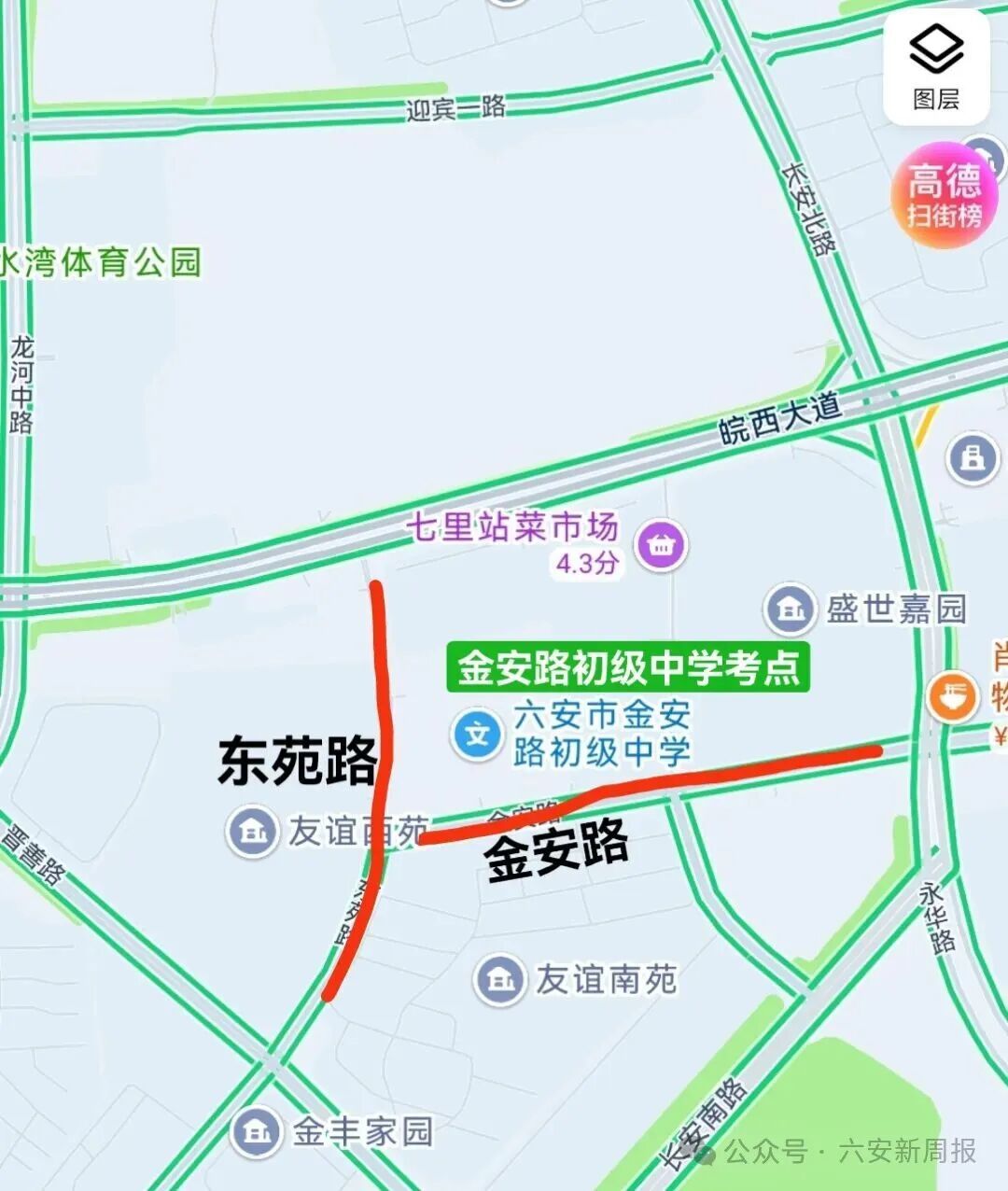This screenshot has width=1008, height=1191.
Task: Select the 皖西大道 road label
Action: pyautogui.click(x=780, y=414)
